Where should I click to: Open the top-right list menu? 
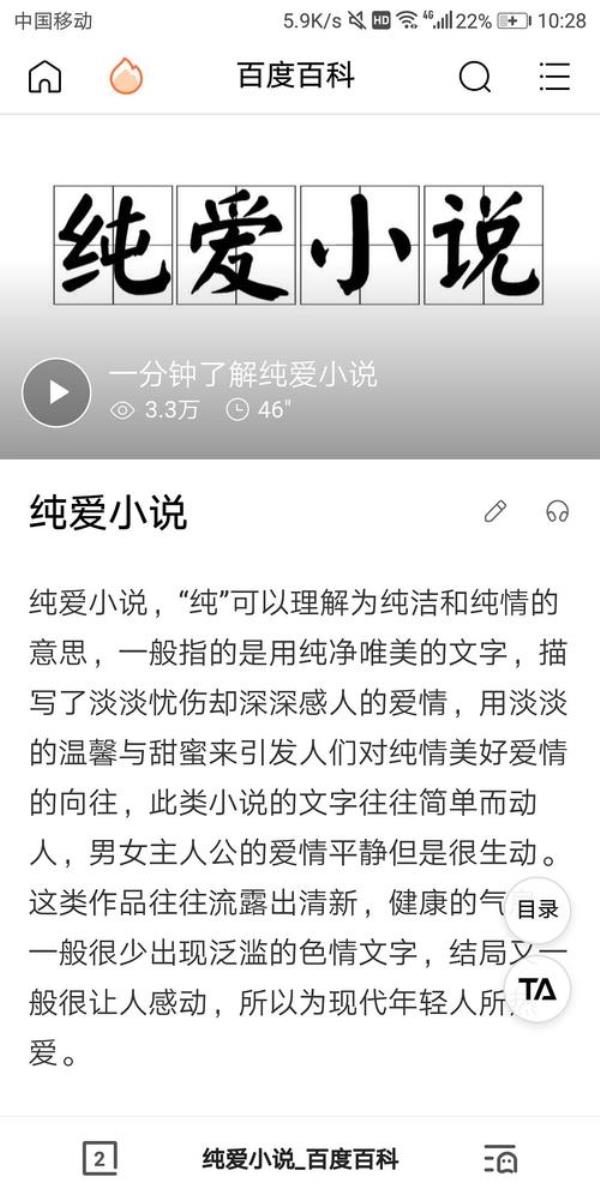(554, 77)
